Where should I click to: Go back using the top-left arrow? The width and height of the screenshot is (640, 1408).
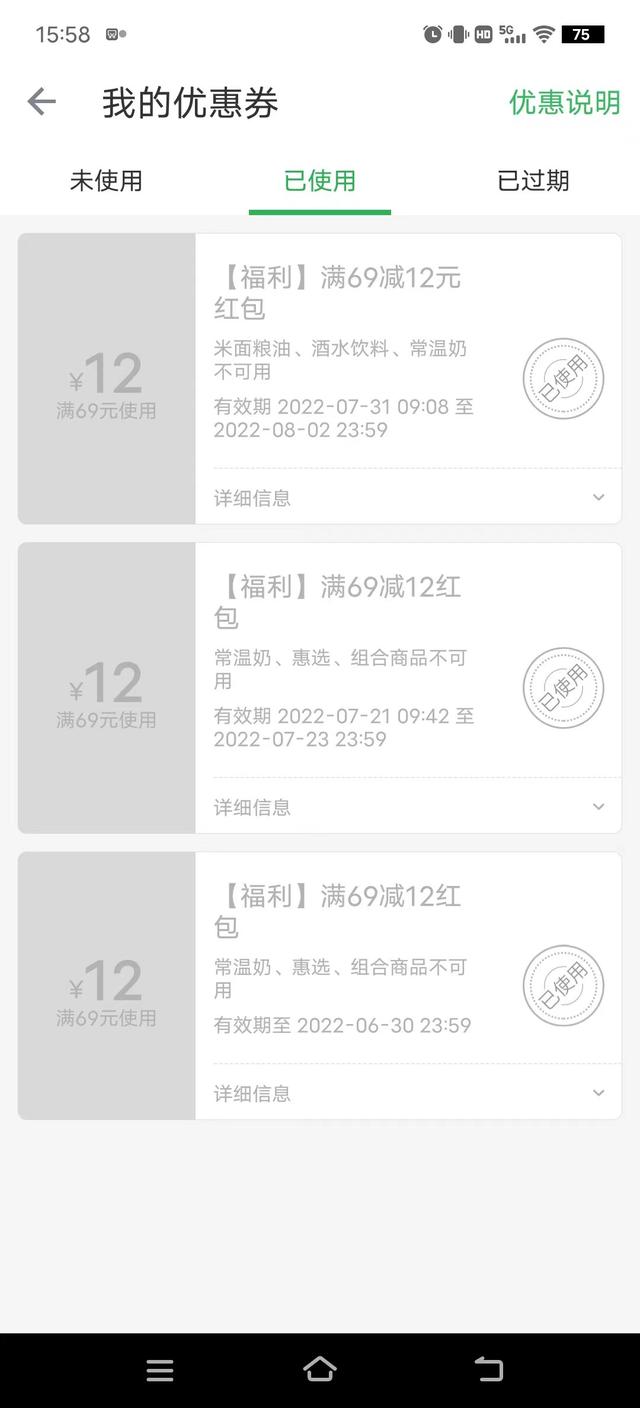(x=41, y=102)
